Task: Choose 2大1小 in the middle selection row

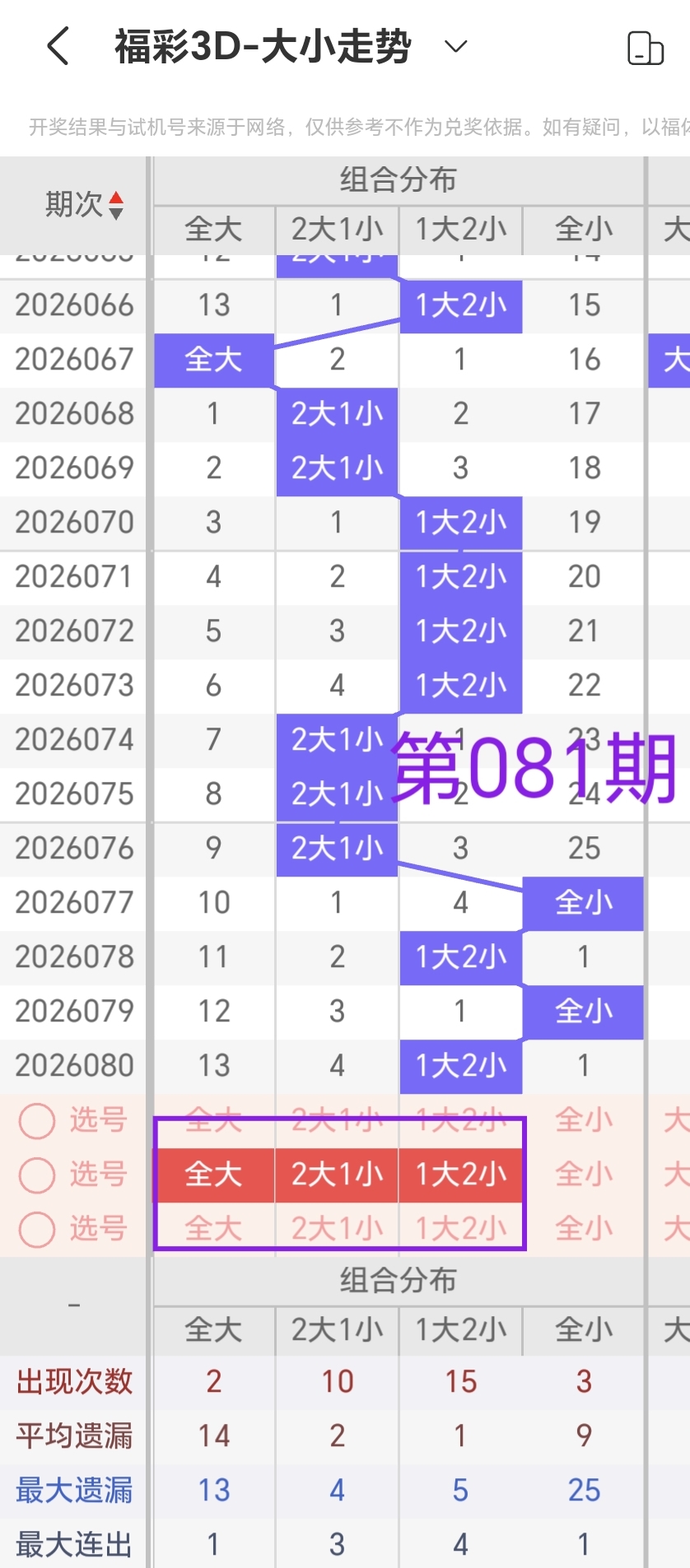Action: (x=337, y=1175)
